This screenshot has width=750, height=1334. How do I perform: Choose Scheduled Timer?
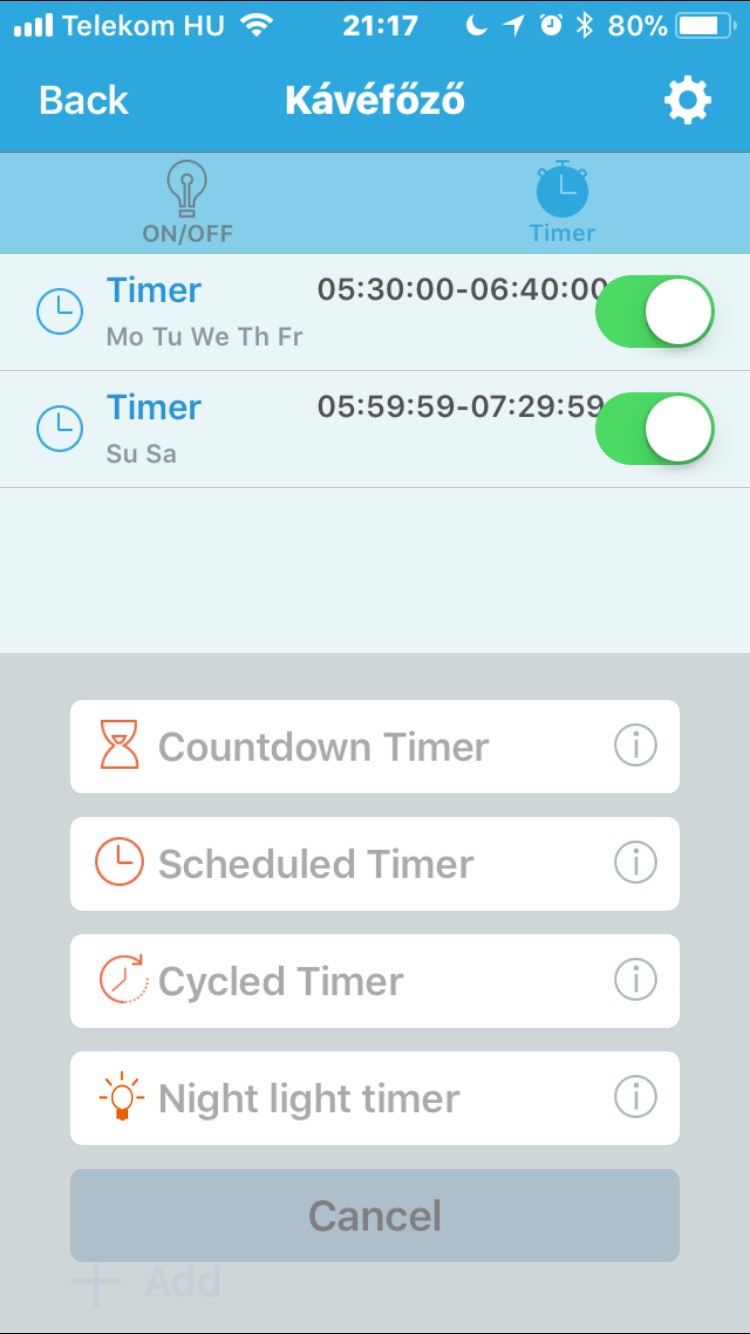[316, 864]
